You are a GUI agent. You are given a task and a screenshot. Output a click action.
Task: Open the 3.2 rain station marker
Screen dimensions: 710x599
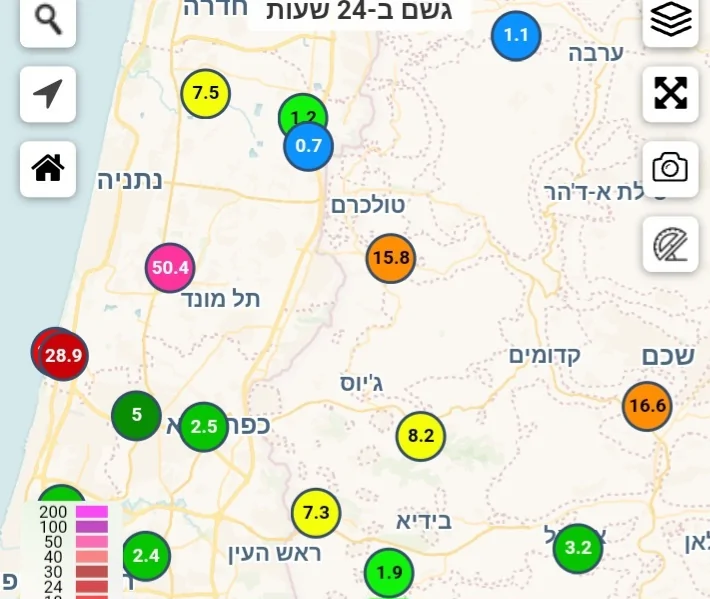[x=578, y=548]
